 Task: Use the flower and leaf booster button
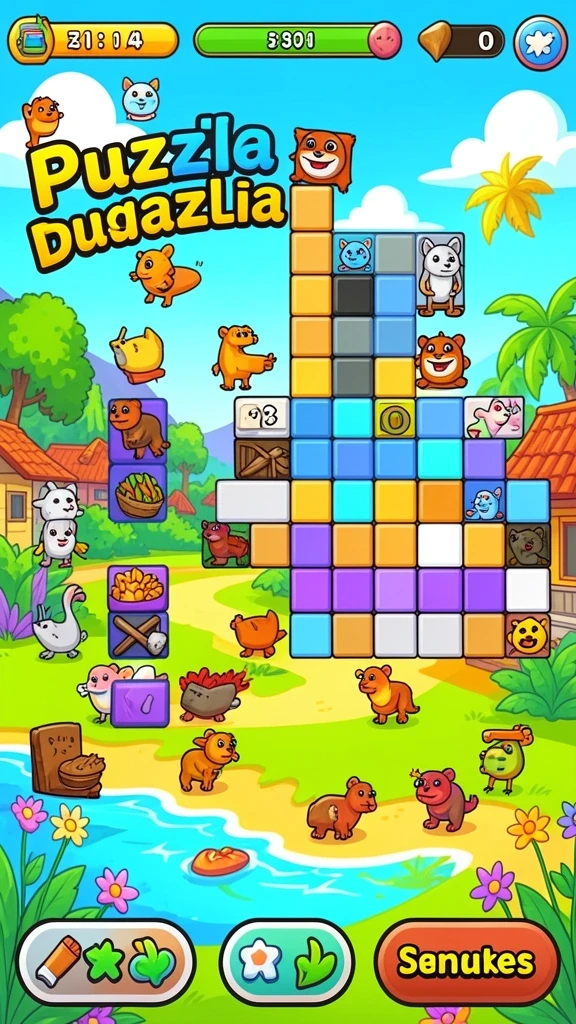pyautogui.click(x=287, y=961)
